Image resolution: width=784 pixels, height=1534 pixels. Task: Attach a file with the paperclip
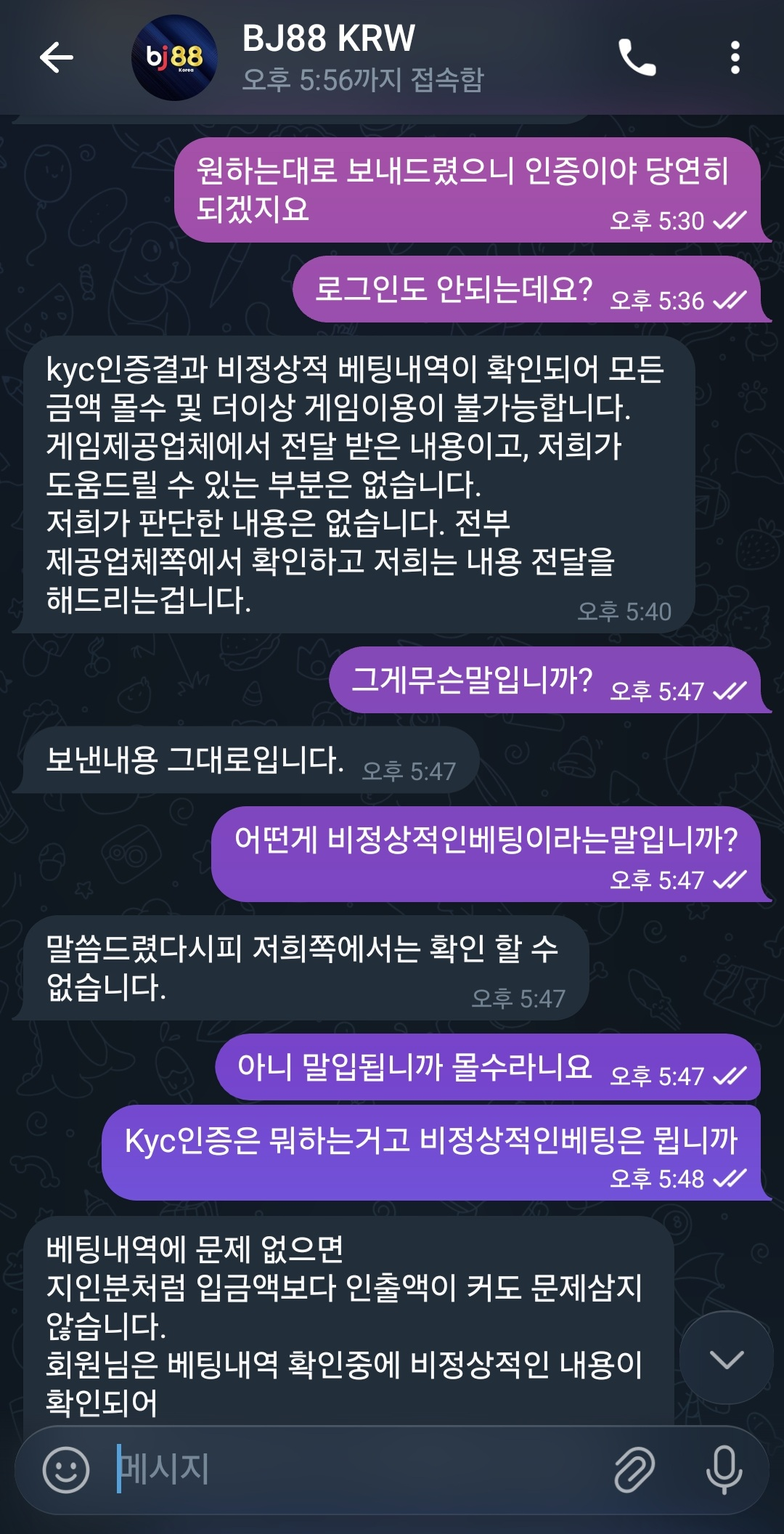[634, 1470]
